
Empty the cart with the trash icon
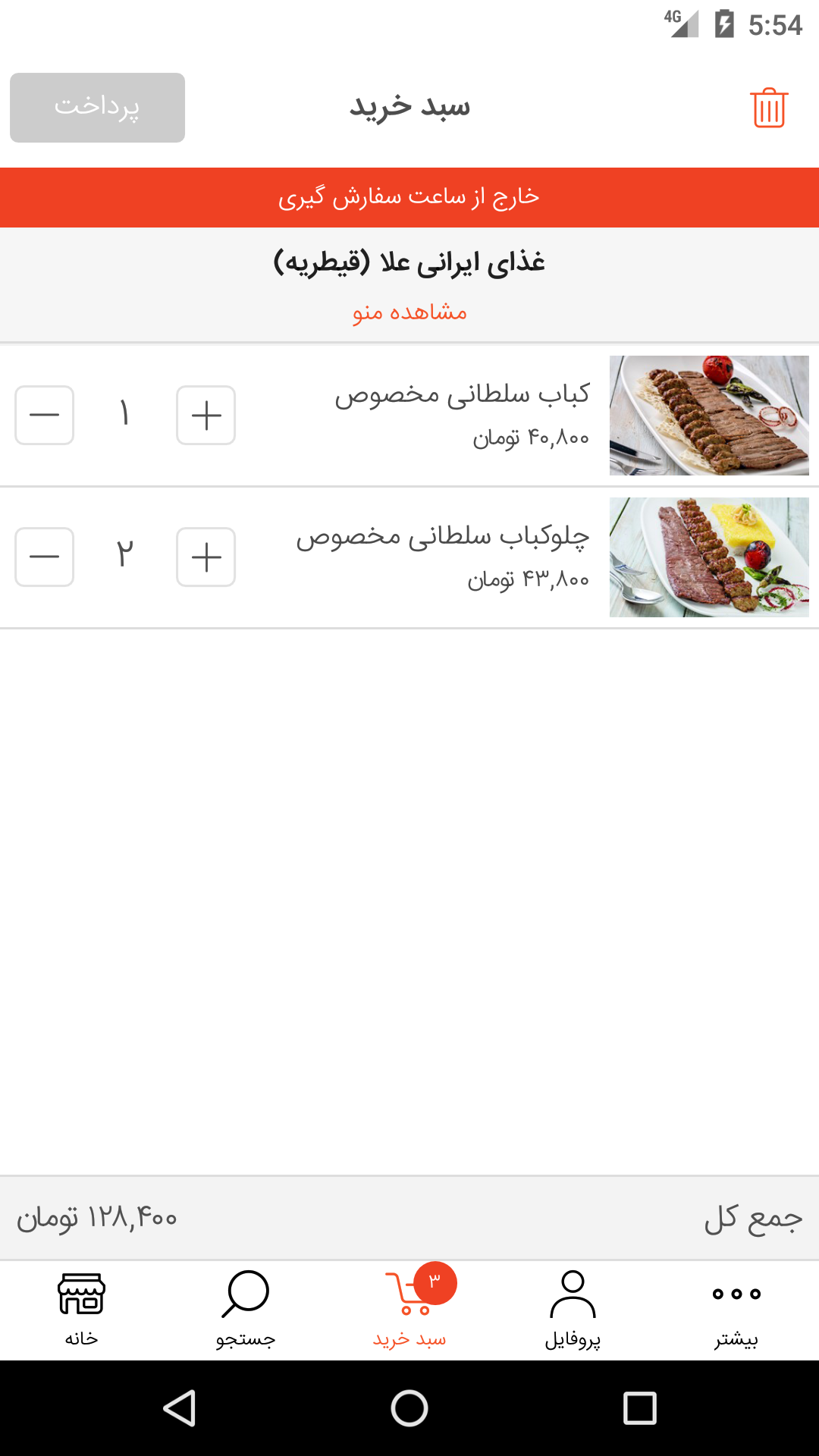[x=769, y=108]
